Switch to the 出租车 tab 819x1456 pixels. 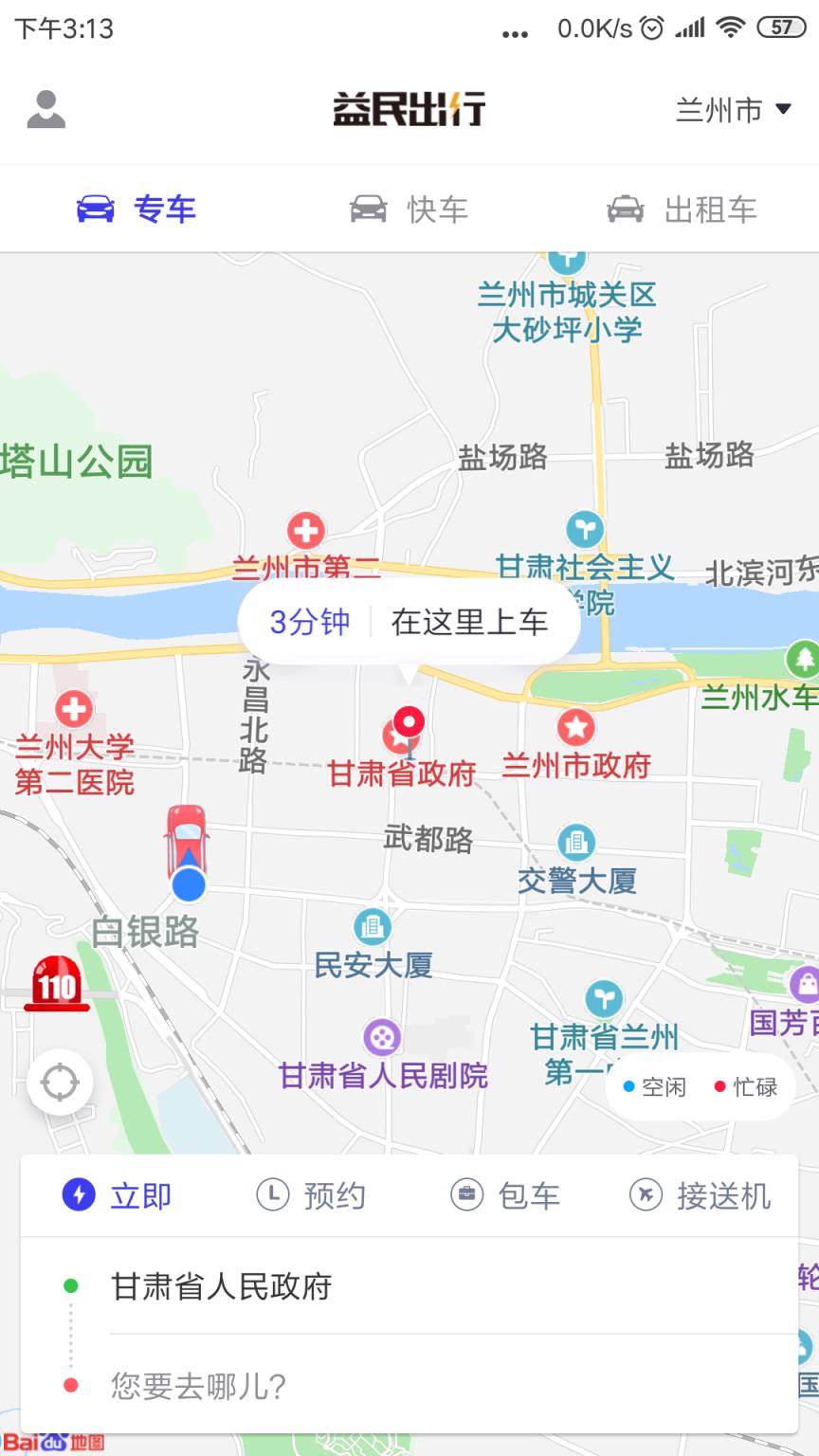click(x=681, y=209)
